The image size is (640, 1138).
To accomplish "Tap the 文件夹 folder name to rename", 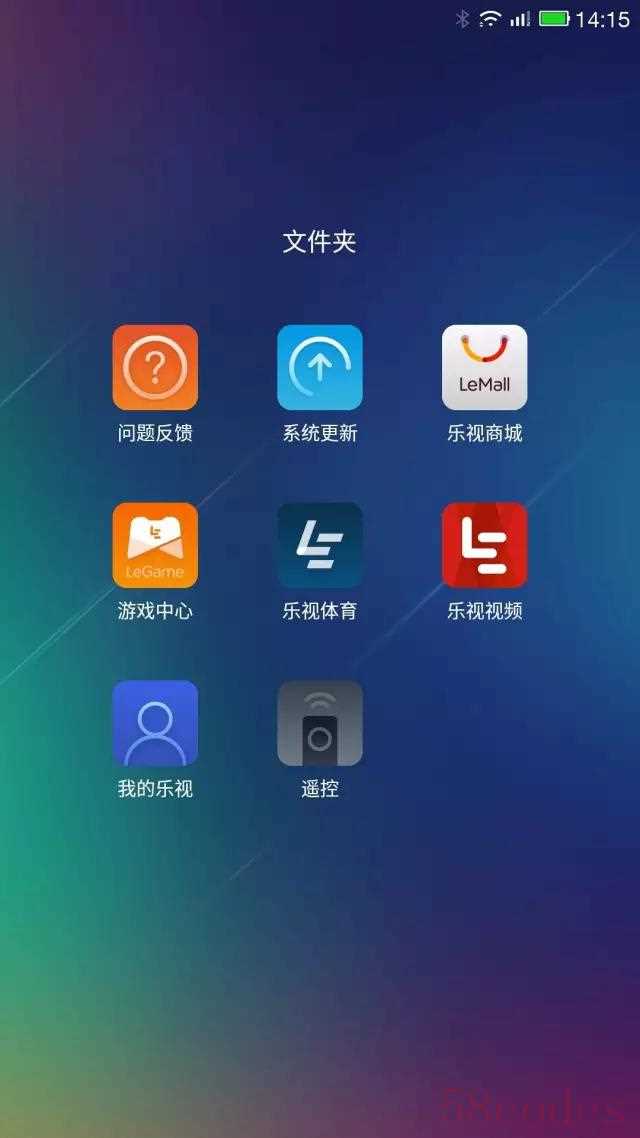I will click(x=320, y=242).
